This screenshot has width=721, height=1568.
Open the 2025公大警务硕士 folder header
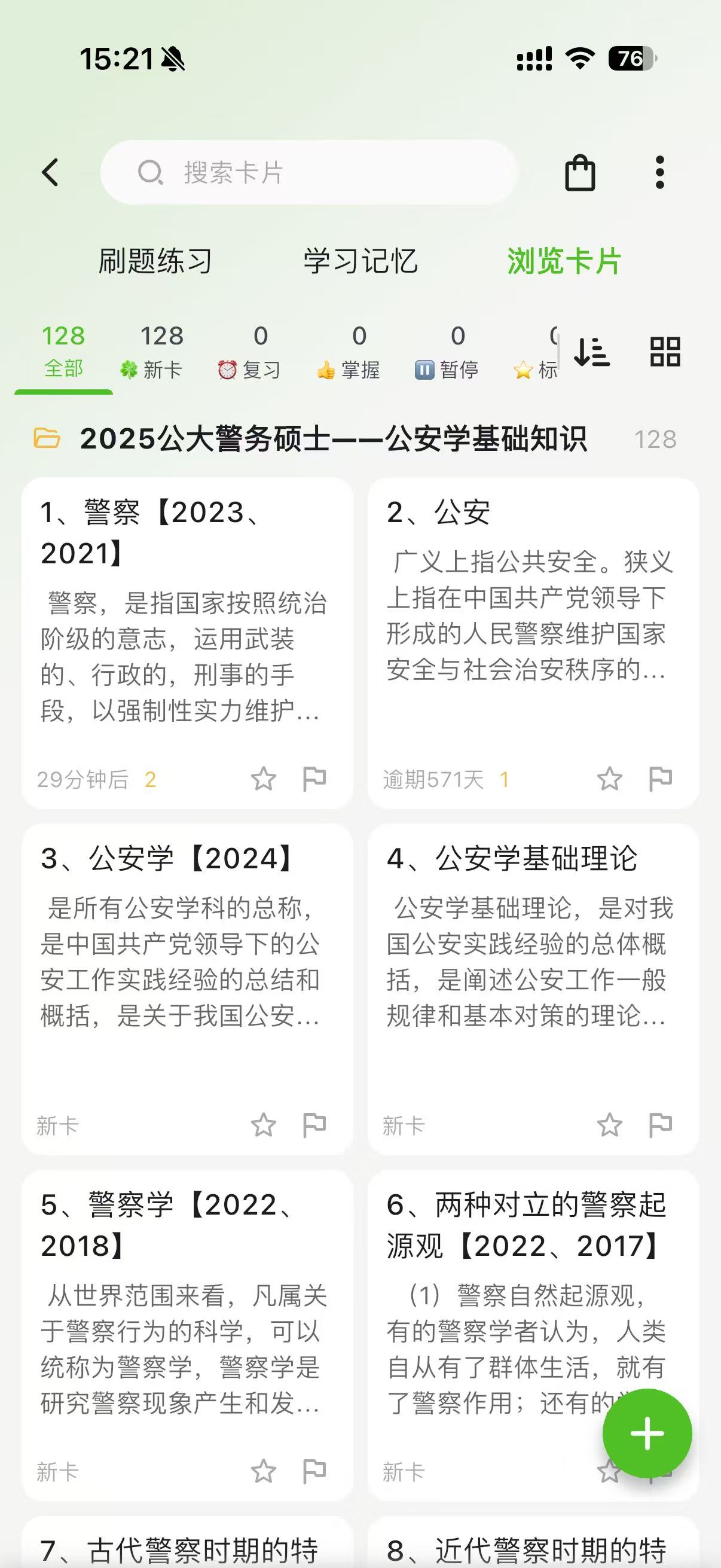[334, 439]
